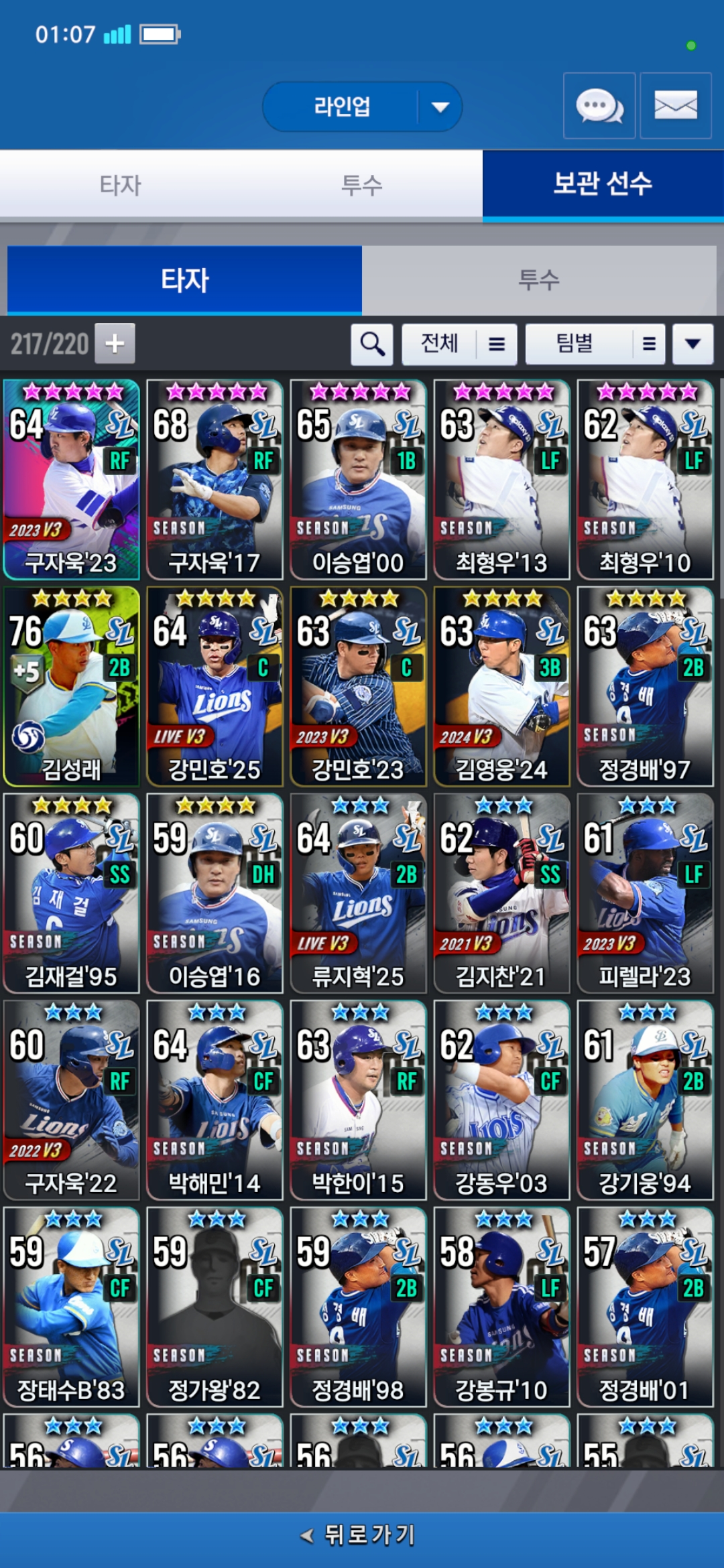The height and width of the screenshot is (1568, 724).
Task: Search players with magnifier icon
Action: coord(372,344)
